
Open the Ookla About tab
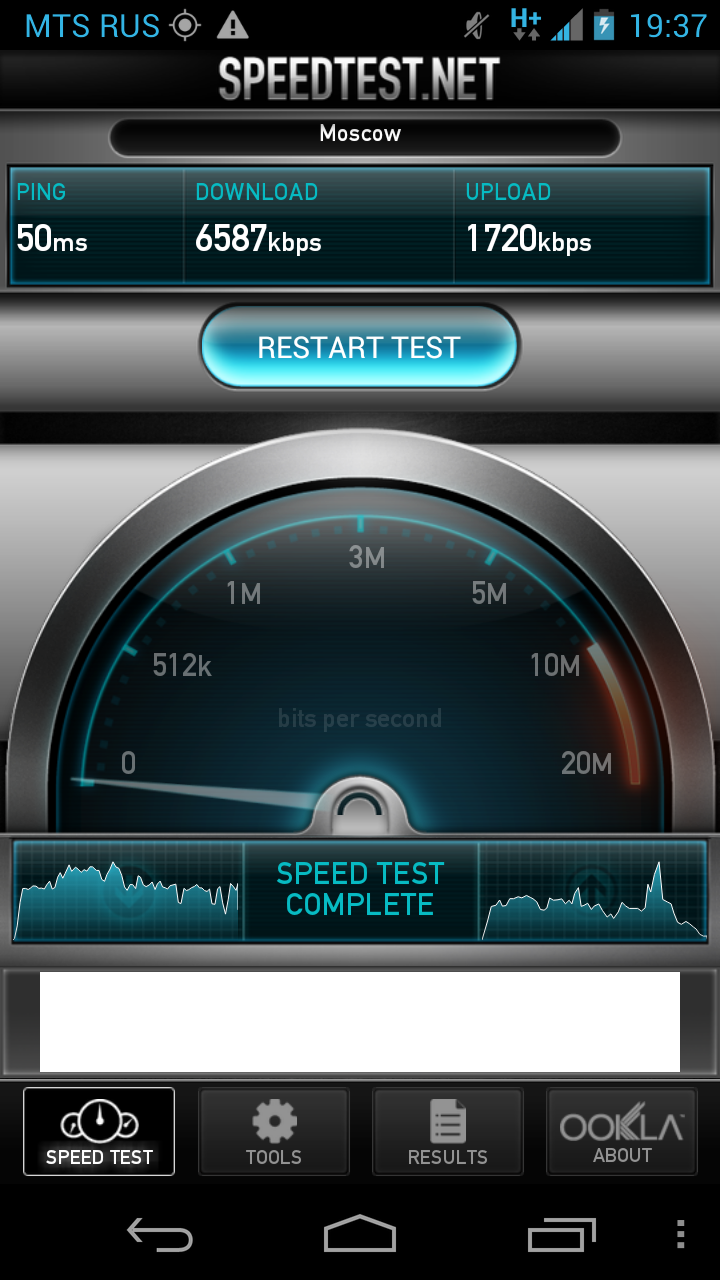click(622, 1132)
